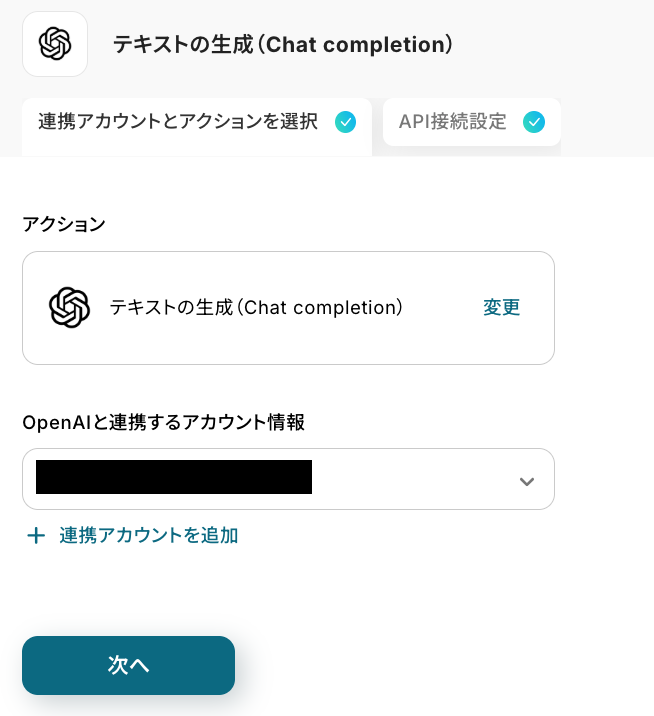Viewport: 654px width, 716px height.
Task: Switch to the API接続設定 tab
Action: click(x=470, y=123)
